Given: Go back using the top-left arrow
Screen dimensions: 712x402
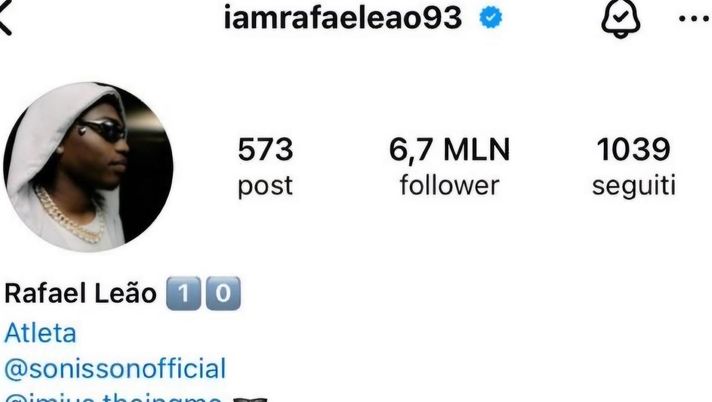Looking at the screenshot, I should click(6, 19).
